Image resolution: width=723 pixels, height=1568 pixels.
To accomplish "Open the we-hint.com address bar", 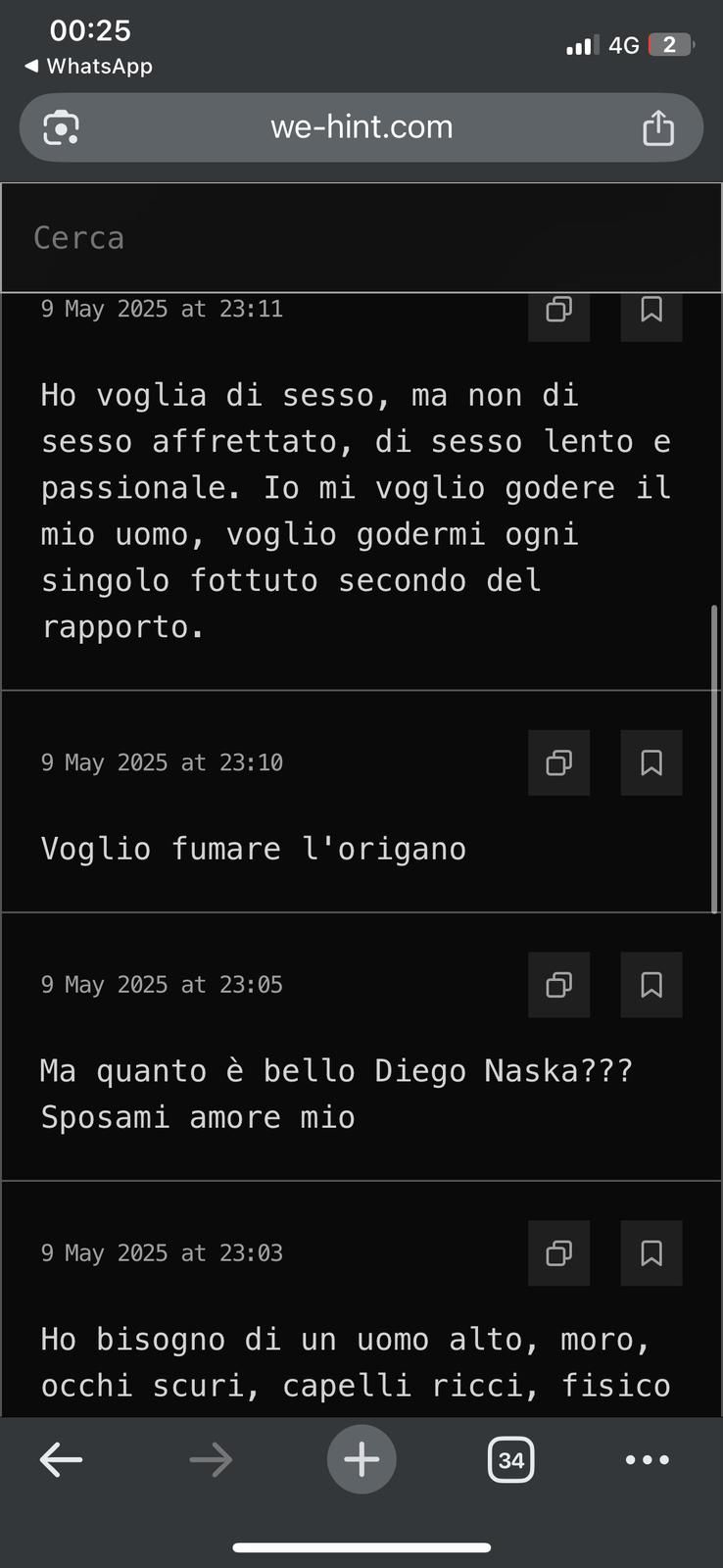I will [361, 127].
